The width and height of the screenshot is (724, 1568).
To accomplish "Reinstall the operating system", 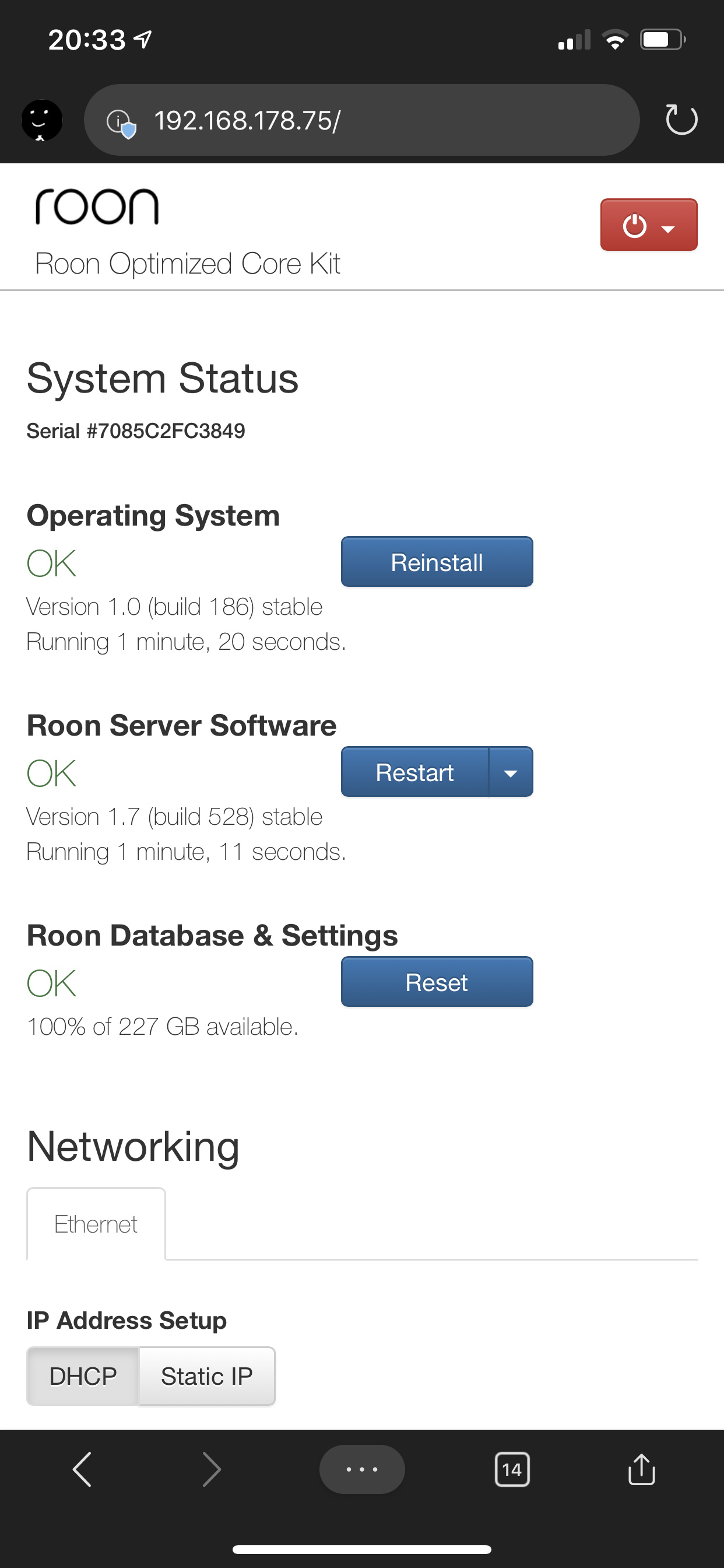I will tap(437, 562).
